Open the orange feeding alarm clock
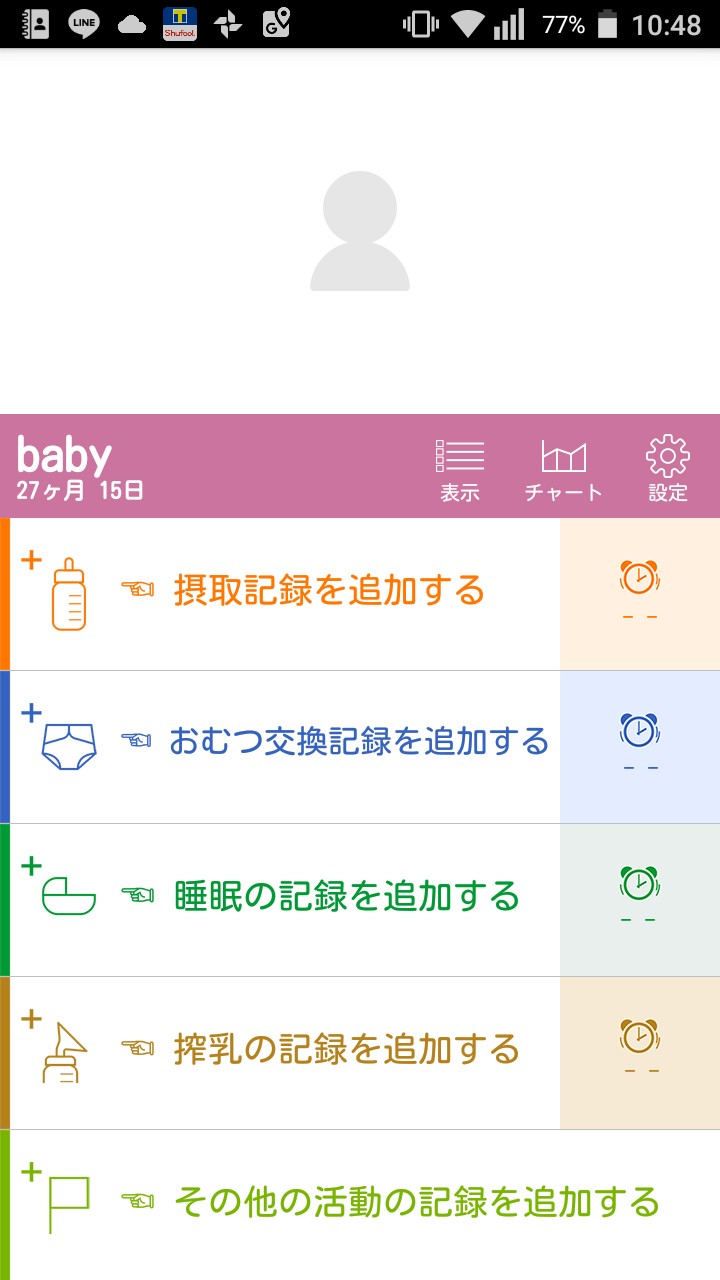The image size is (720, 1280). click(640, 590)
